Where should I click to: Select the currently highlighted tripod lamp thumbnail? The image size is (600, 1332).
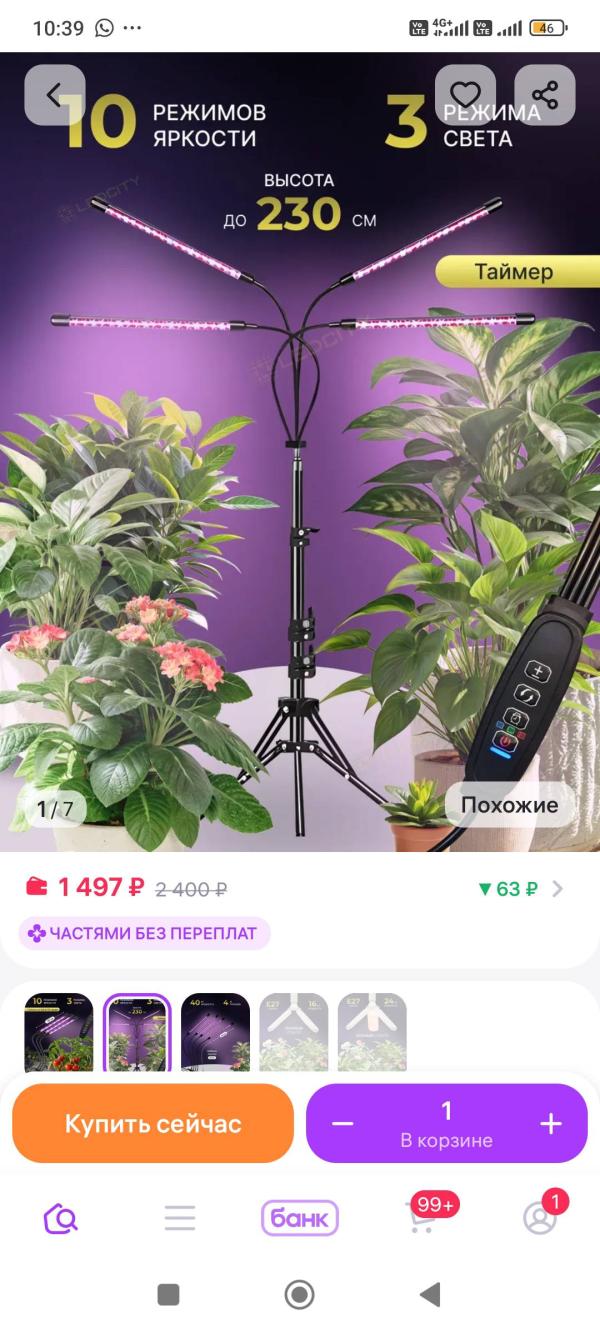click(x=137, y=1032)
